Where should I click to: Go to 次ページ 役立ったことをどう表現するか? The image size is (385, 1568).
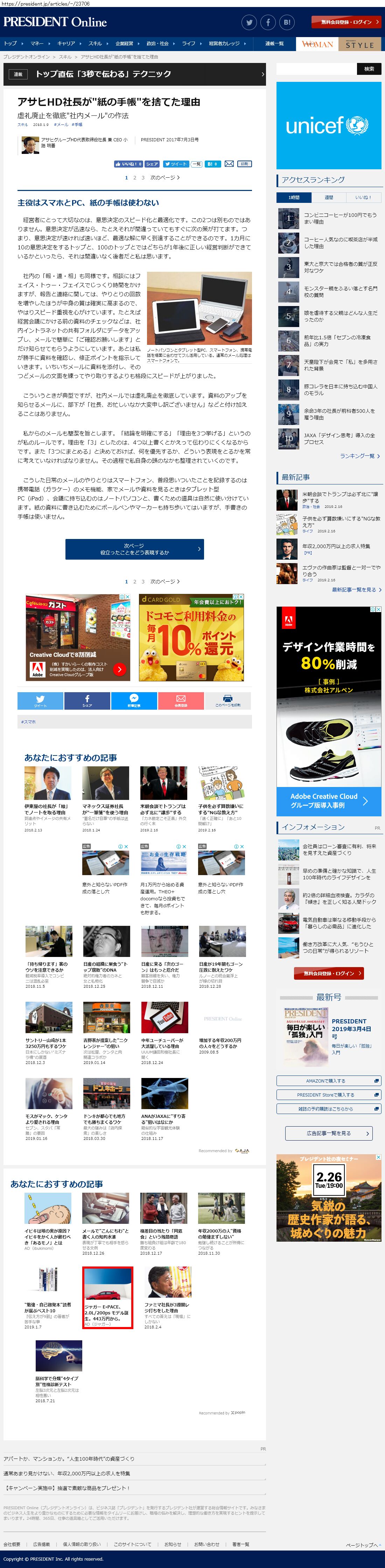coord(134,549)
